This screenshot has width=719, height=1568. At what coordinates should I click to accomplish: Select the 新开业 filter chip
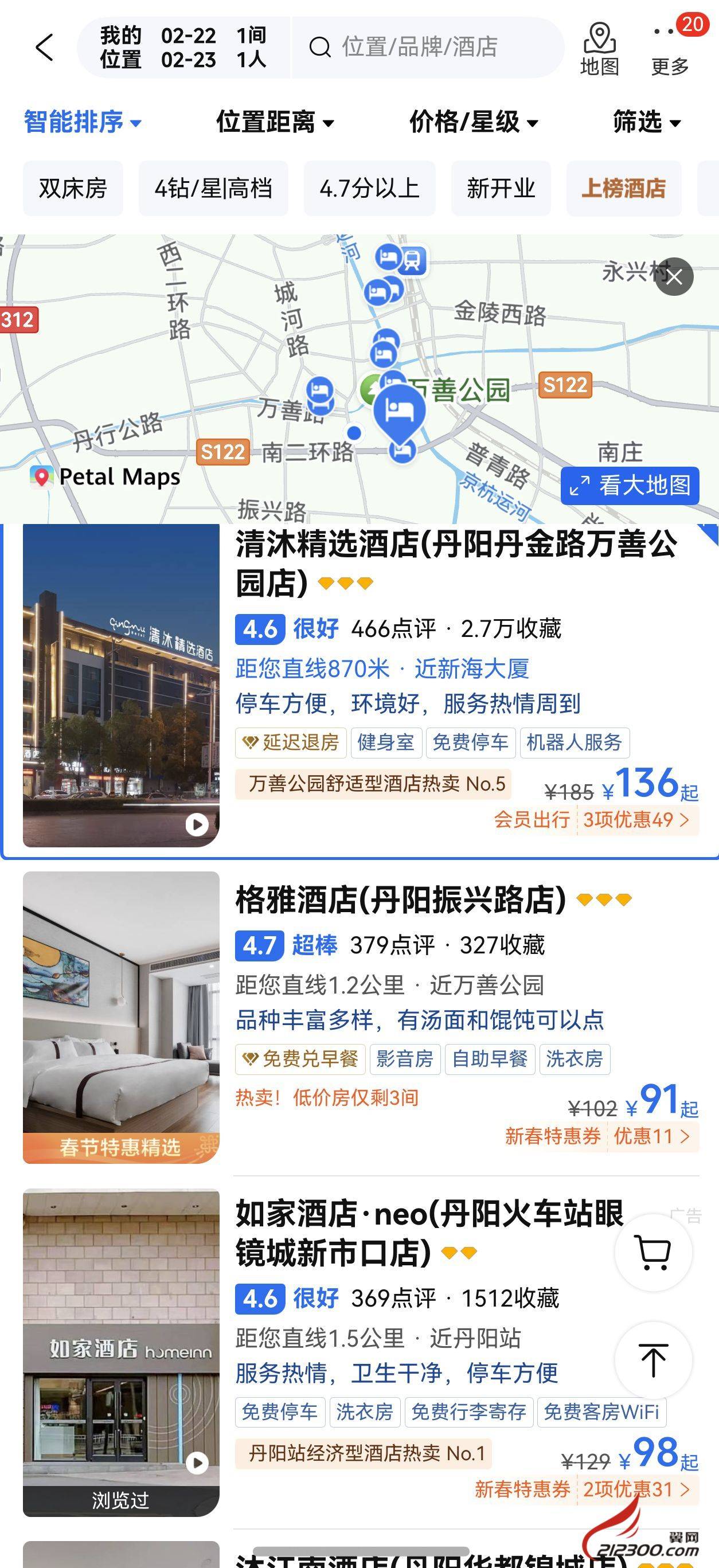(501, 188)
